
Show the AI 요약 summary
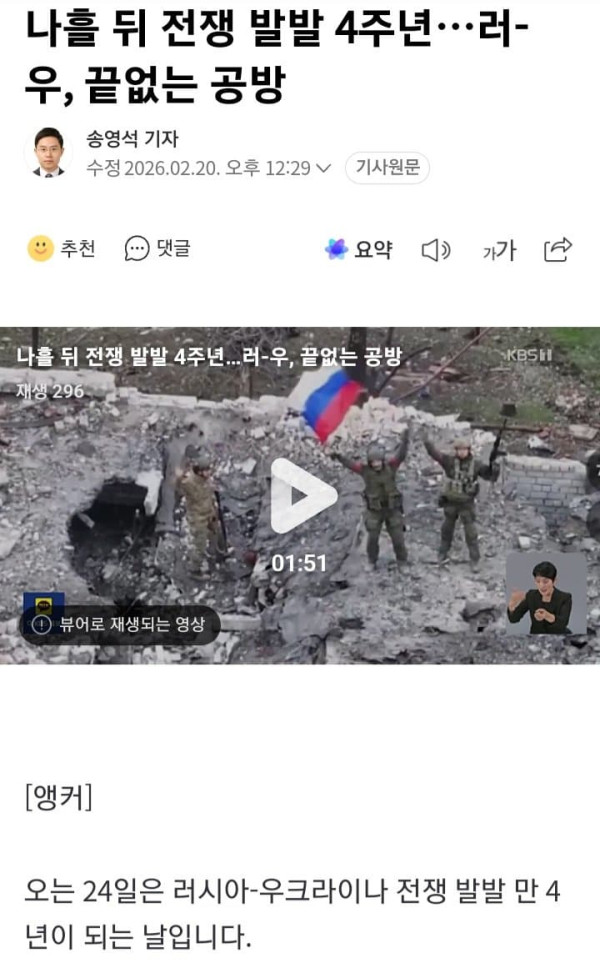pyautogui.click(x=358, y=249)
